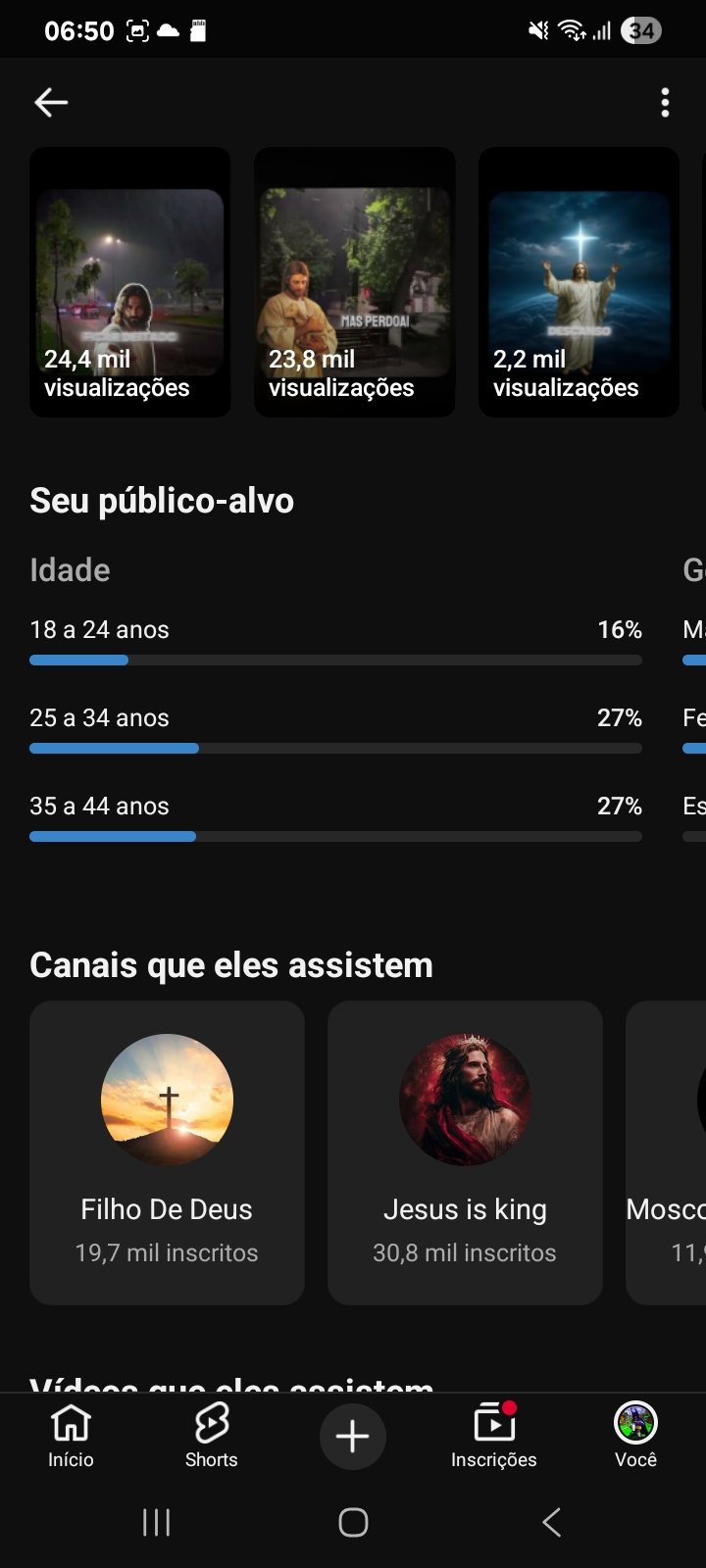
Task: Open the video with 2,2 mil visualizações
Action: (x=579, y=282)
